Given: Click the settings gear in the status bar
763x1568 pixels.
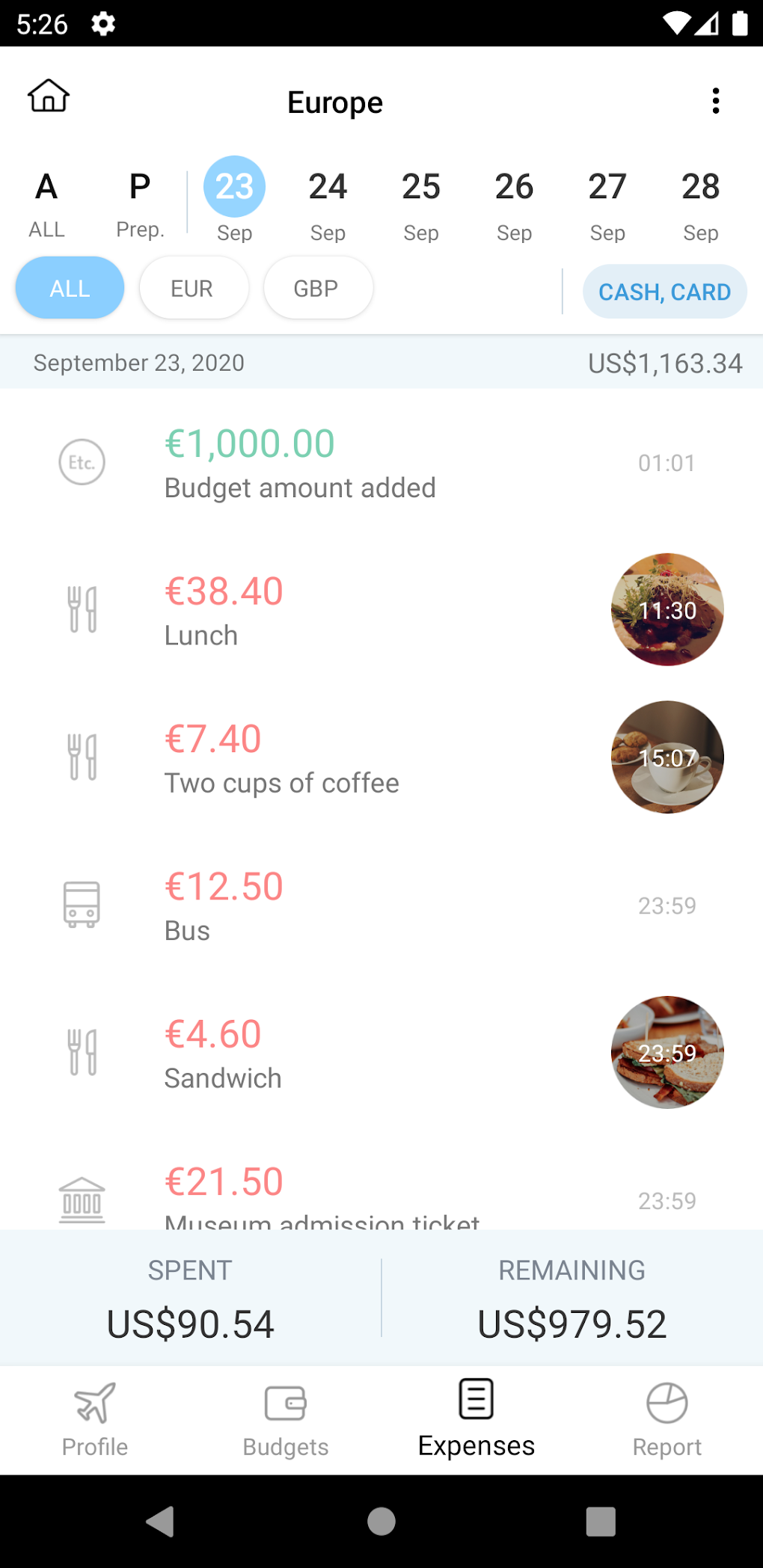Looking at the screenshot, I should 102,23.
